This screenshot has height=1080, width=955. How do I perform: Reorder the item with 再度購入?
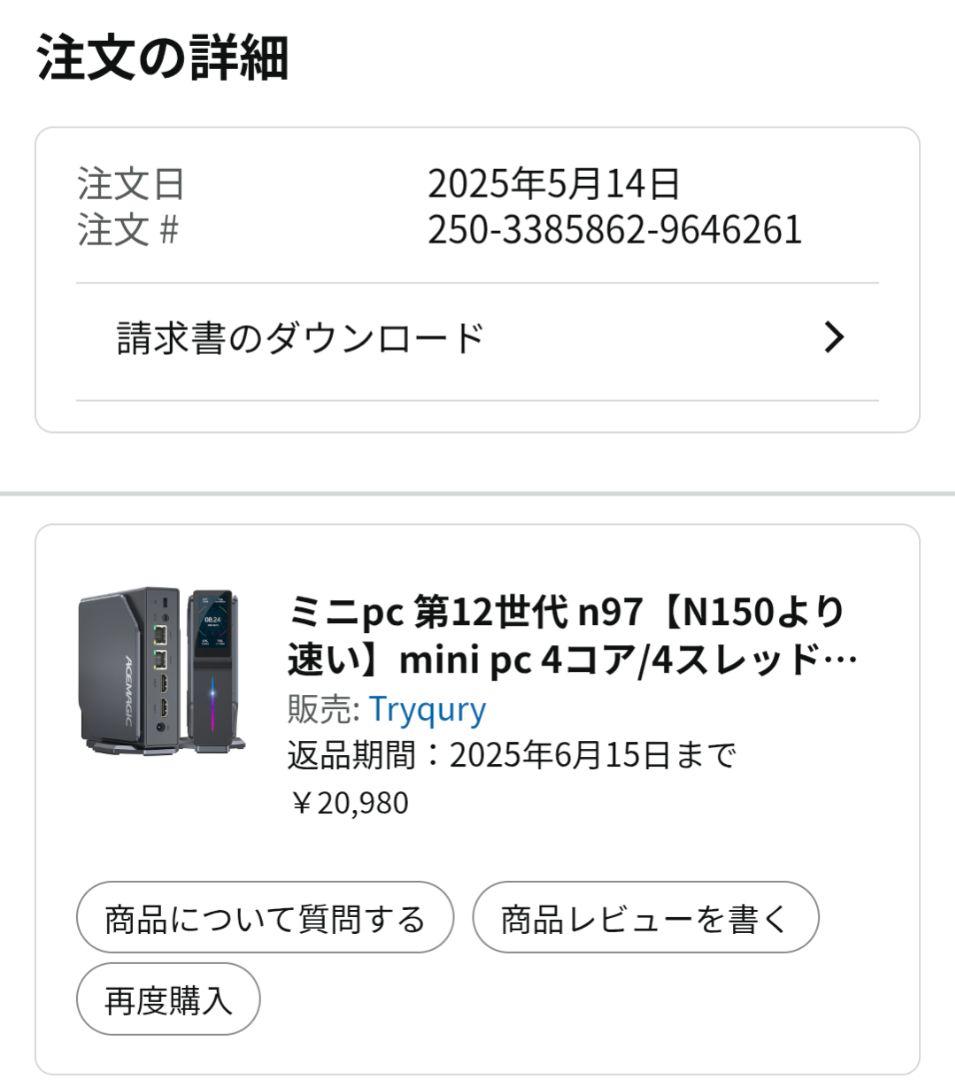[x=166, y=997]
